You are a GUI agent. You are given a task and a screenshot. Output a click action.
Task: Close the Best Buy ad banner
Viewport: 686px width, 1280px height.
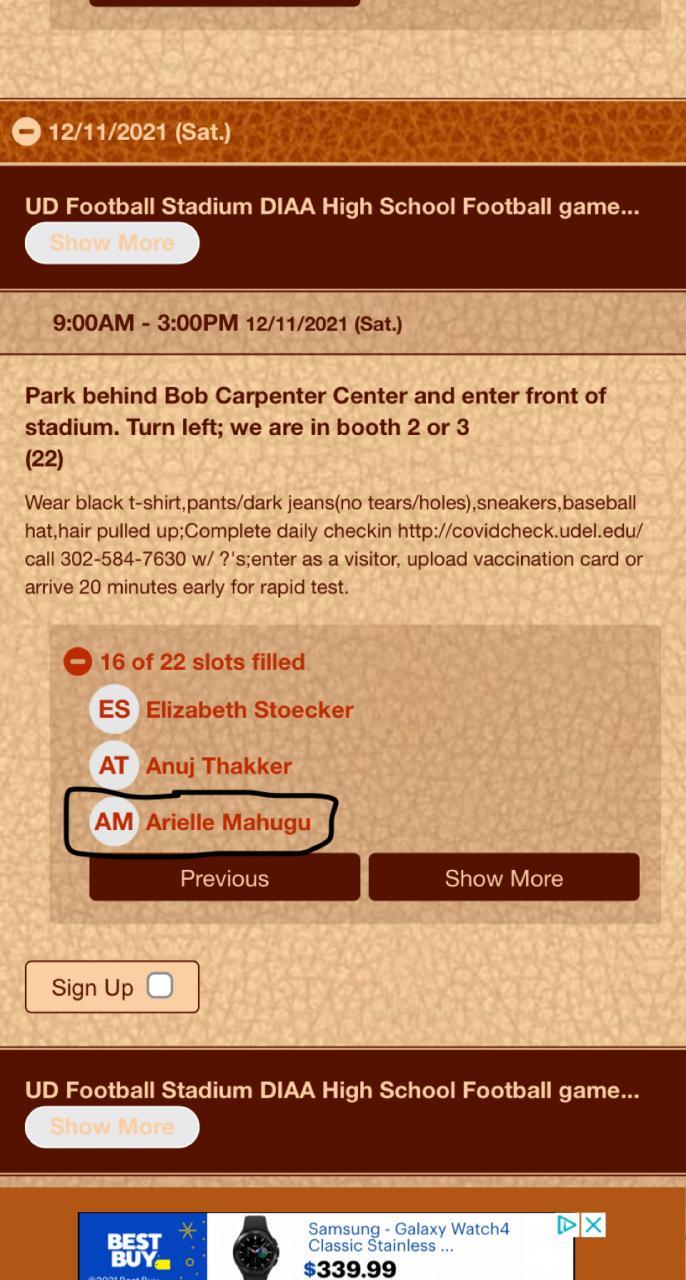(594, 1225)
